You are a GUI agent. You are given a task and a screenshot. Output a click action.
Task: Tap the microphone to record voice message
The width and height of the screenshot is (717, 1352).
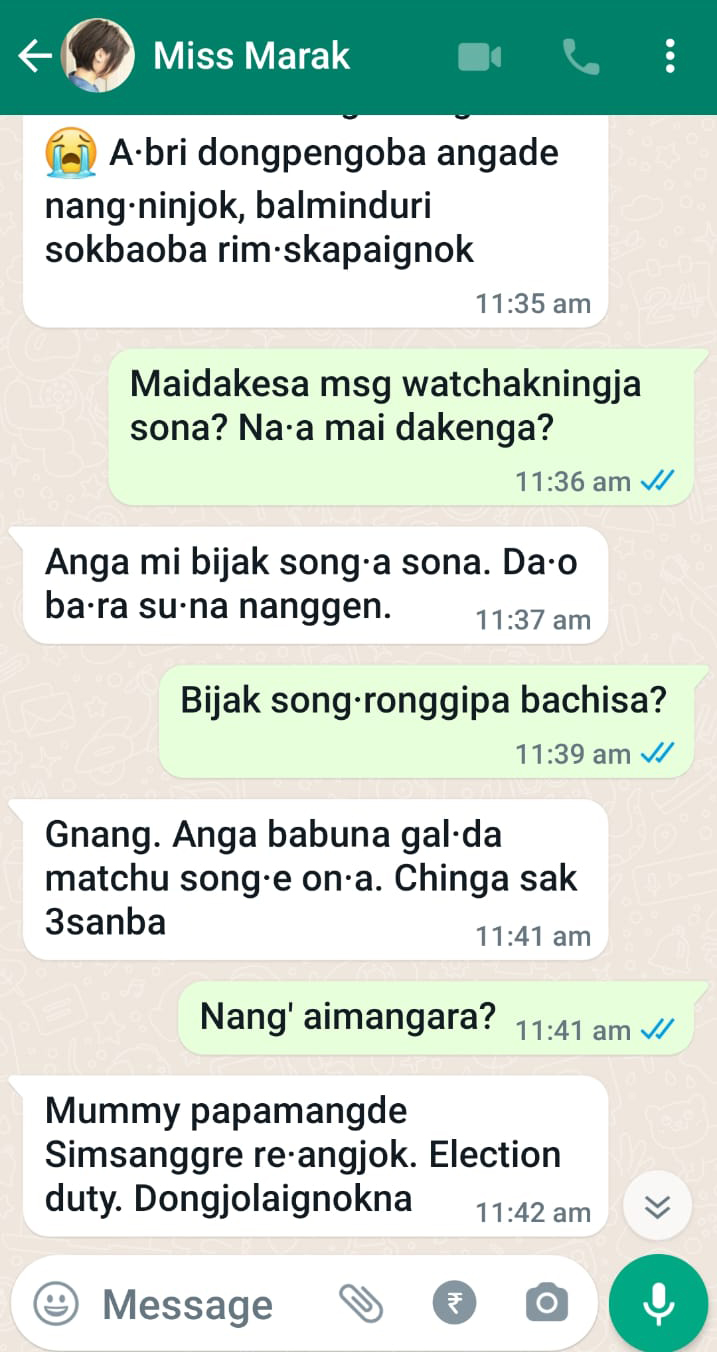[x=658, y=1302]
